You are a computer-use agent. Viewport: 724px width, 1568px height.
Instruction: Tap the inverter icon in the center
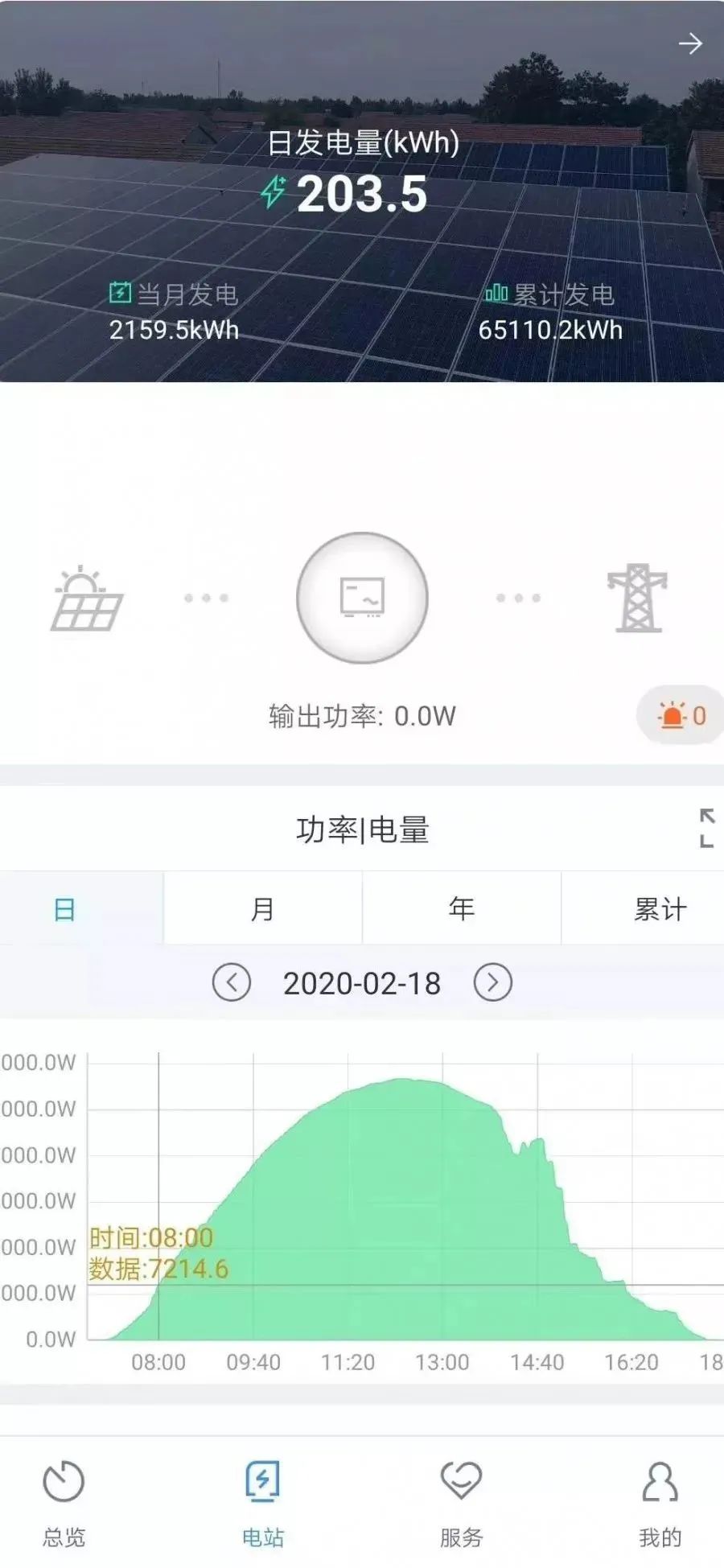tap(362, 598)
